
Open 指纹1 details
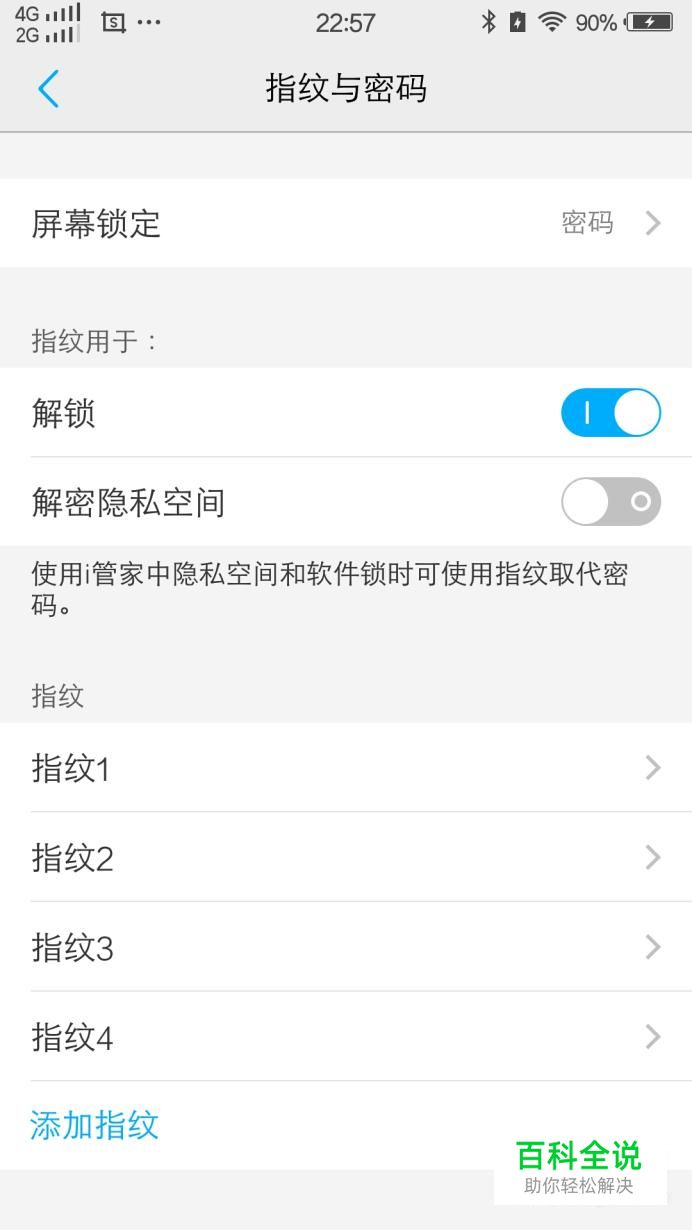[346, 768]
